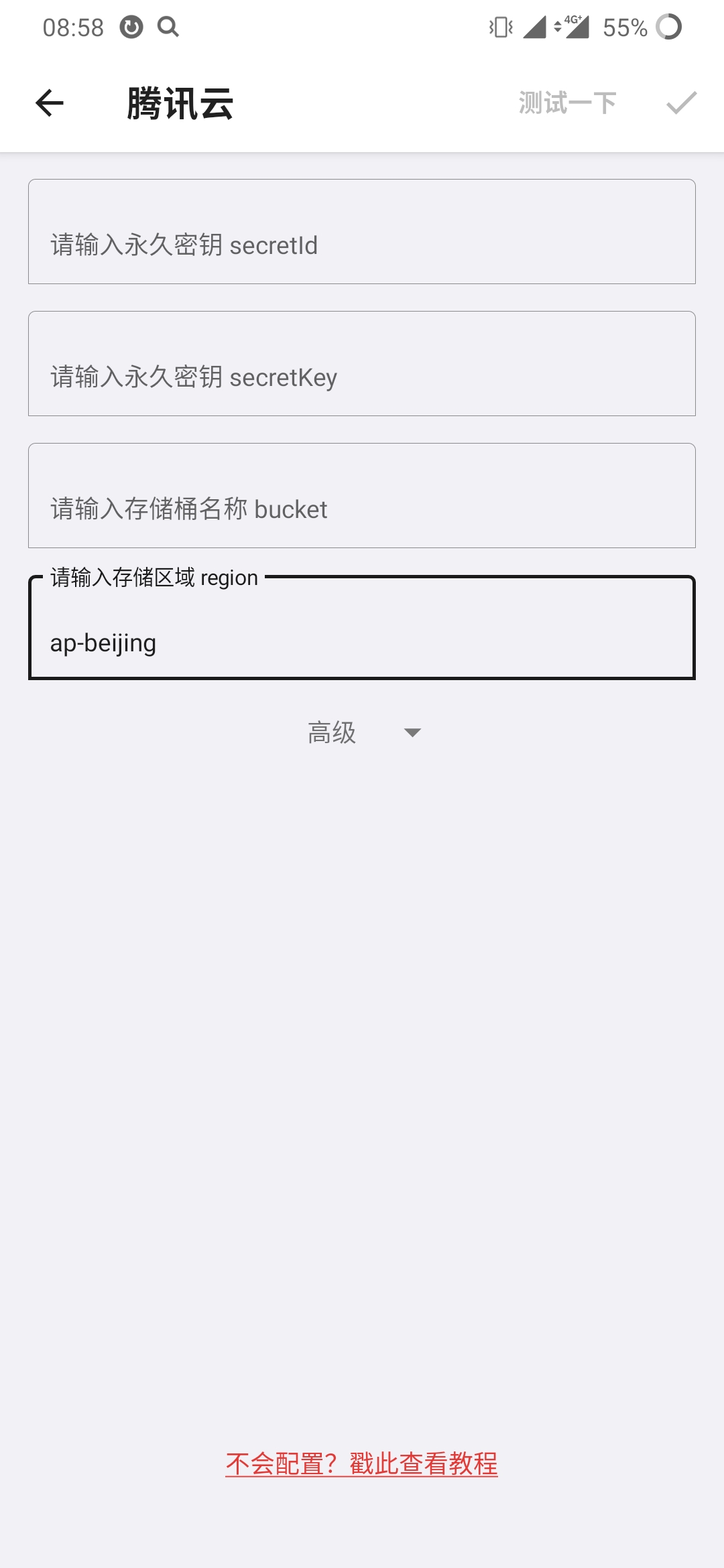
Task: Expand the 高级 advanced options
Action: pos(363,732)
